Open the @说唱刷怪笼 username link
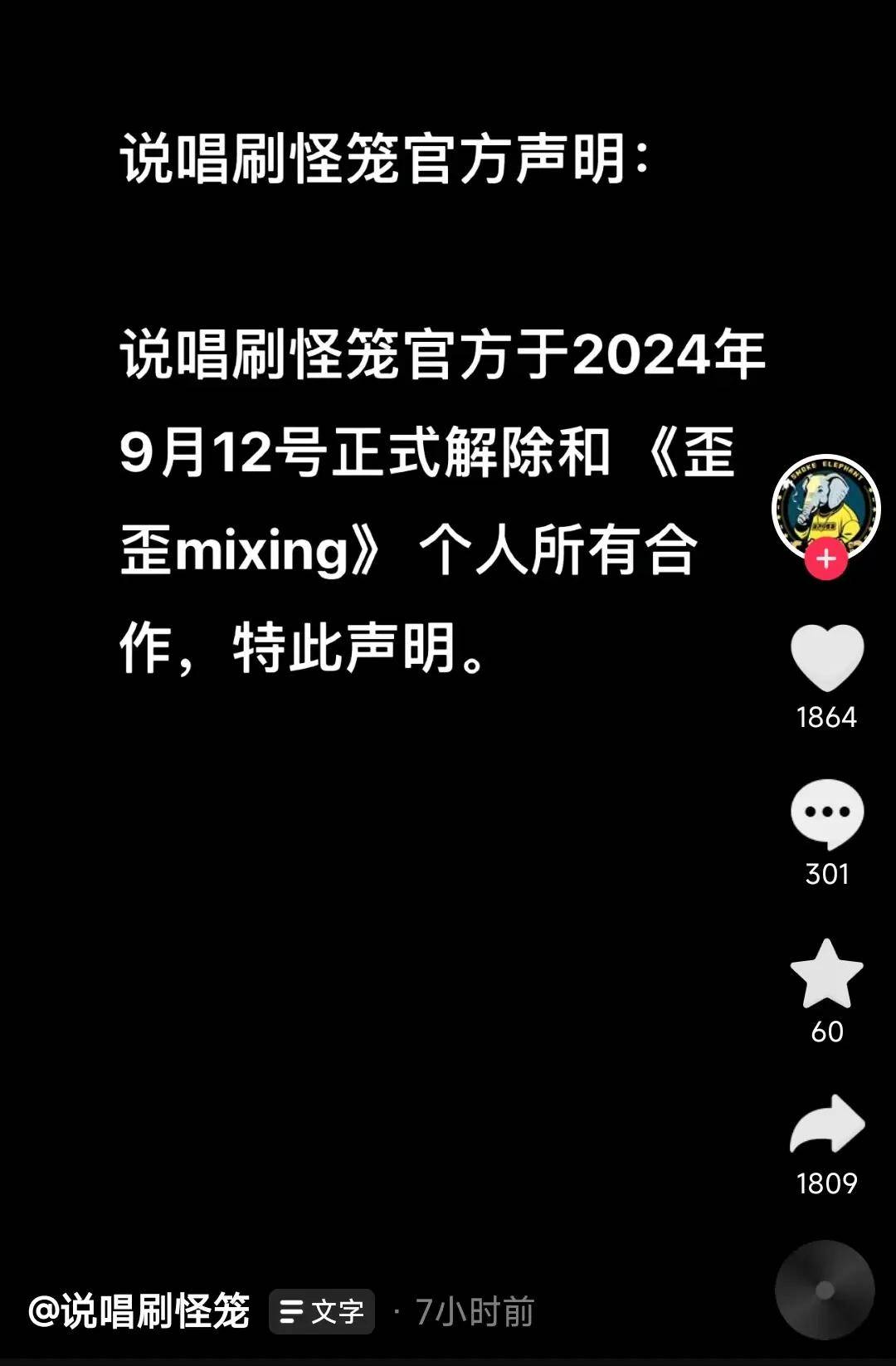This screenshot has height=1366, width=896. click(139, 1312)
